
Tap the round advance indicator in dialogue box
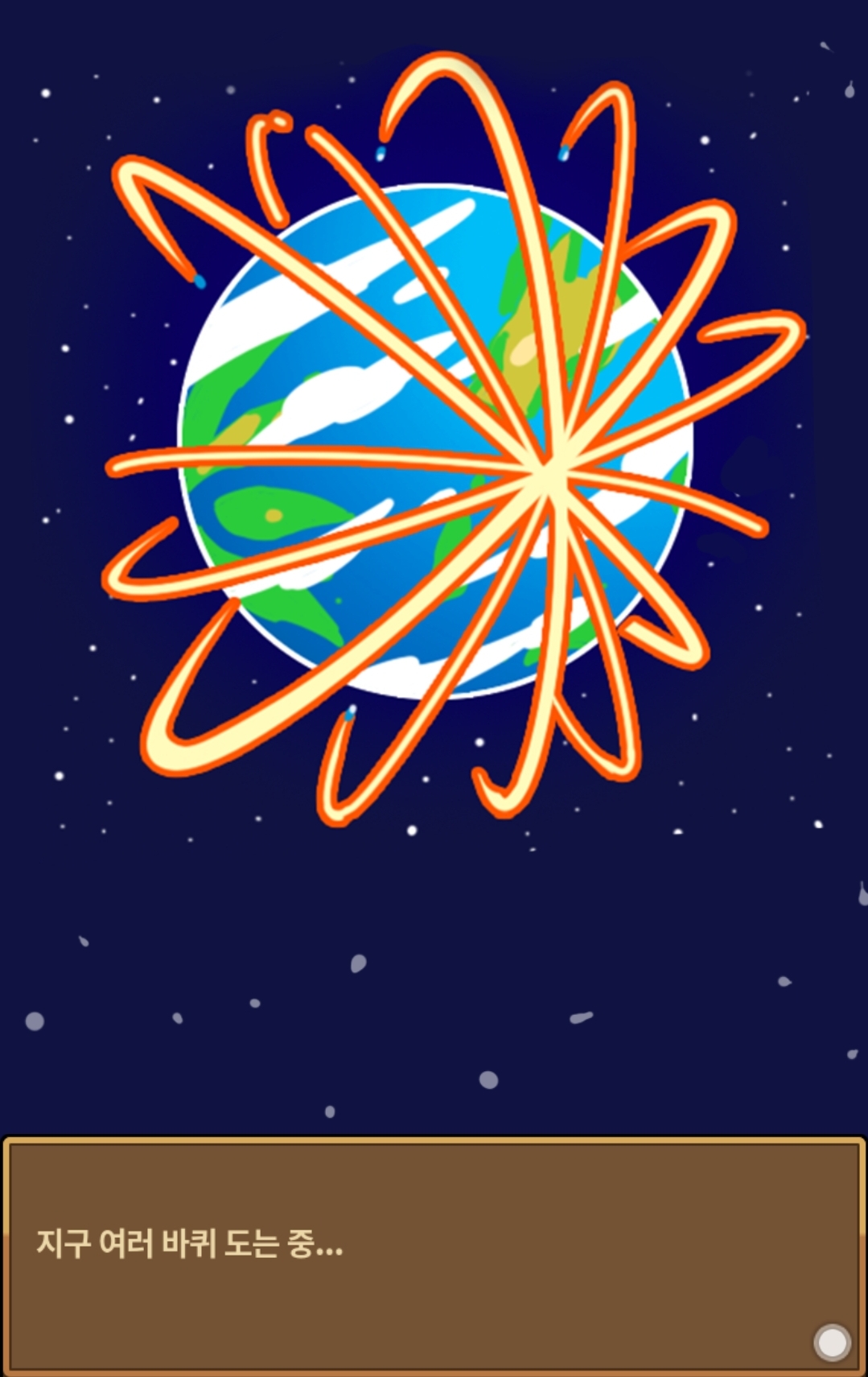pos(832,1342)
